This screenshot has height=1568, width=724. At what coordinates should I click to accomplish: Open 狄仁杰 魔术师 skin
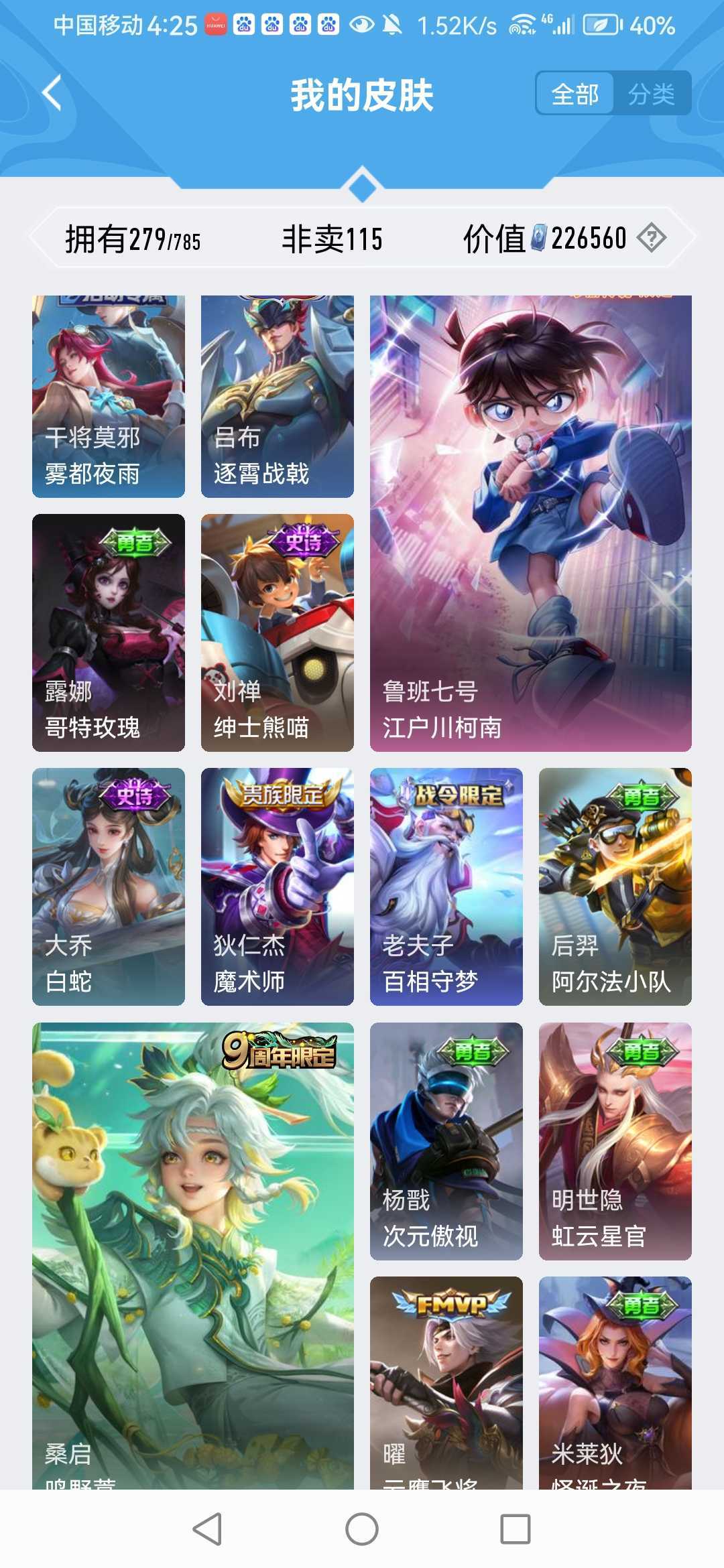point(278,887)
